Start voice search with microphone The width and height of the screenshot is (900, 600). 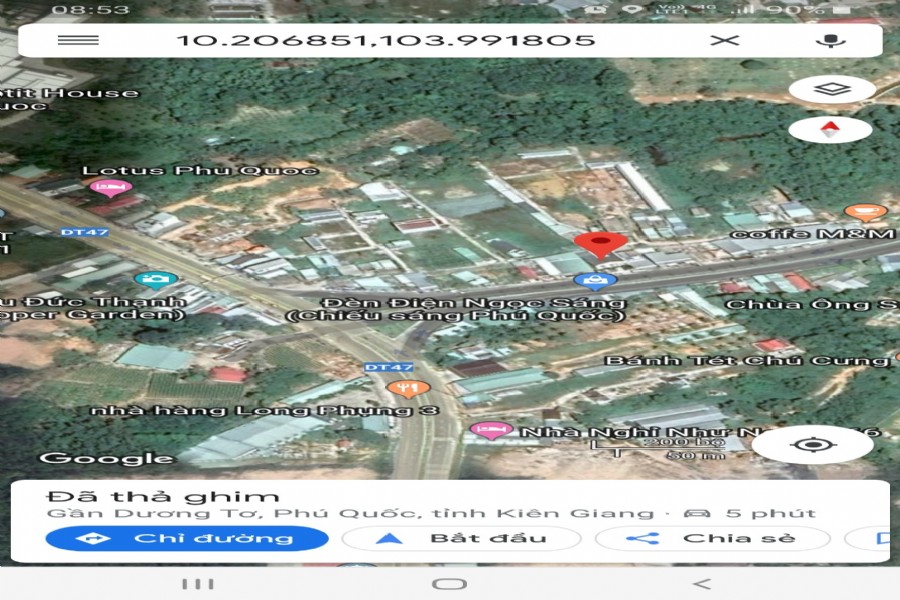pos(827,40)
